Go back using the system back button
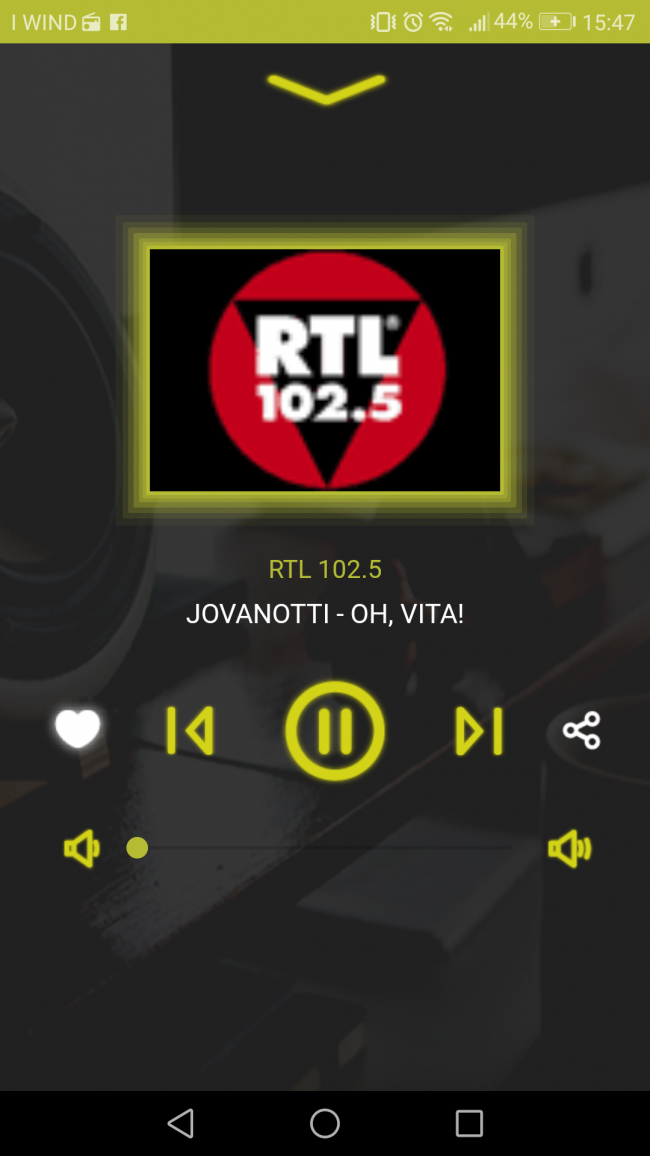 point(181,1123)
